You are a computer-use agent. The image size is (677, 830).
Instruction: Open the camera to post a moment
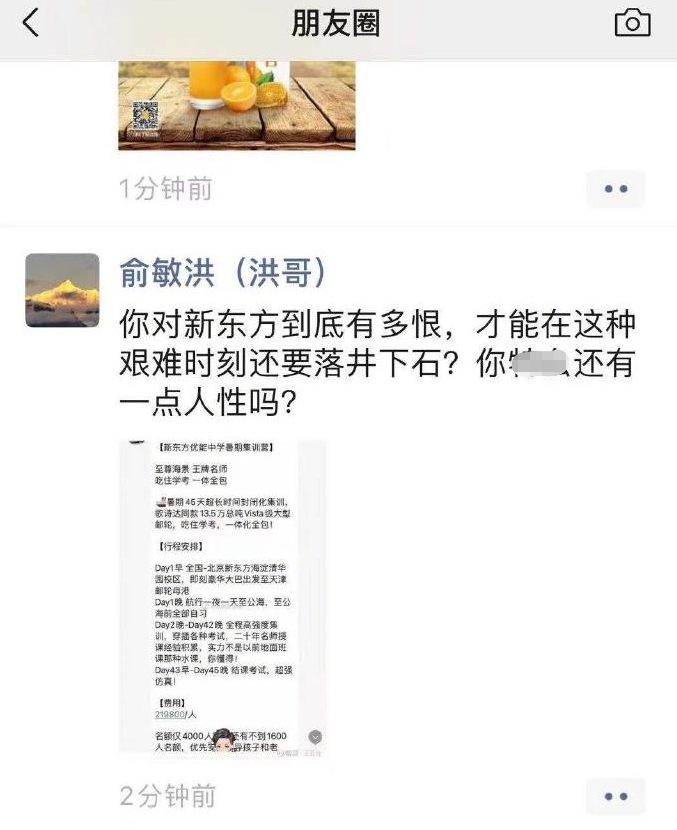[x=632, y=23]
